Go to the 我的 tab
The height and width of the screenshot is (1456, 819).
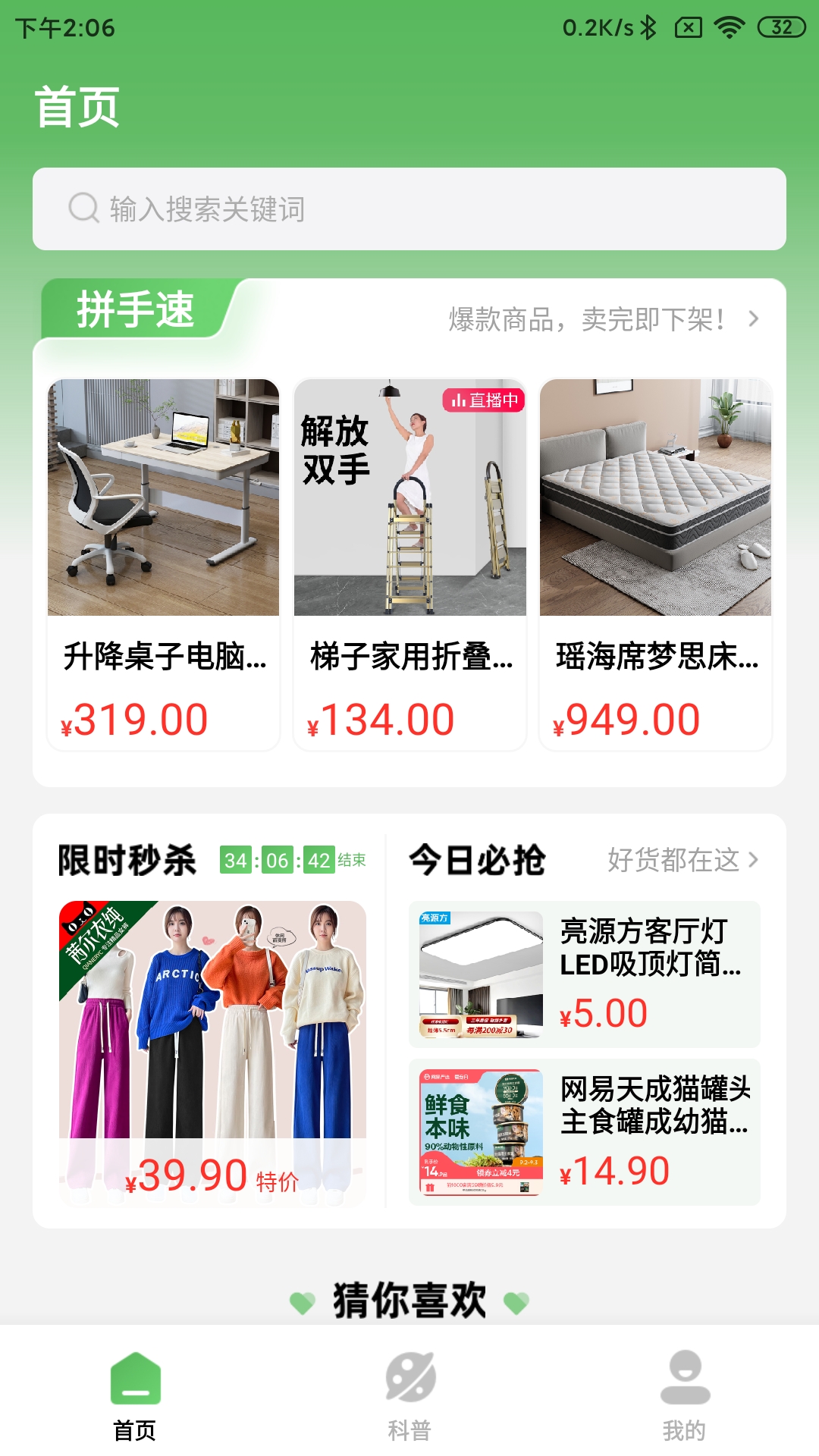tap(685, 1396)
